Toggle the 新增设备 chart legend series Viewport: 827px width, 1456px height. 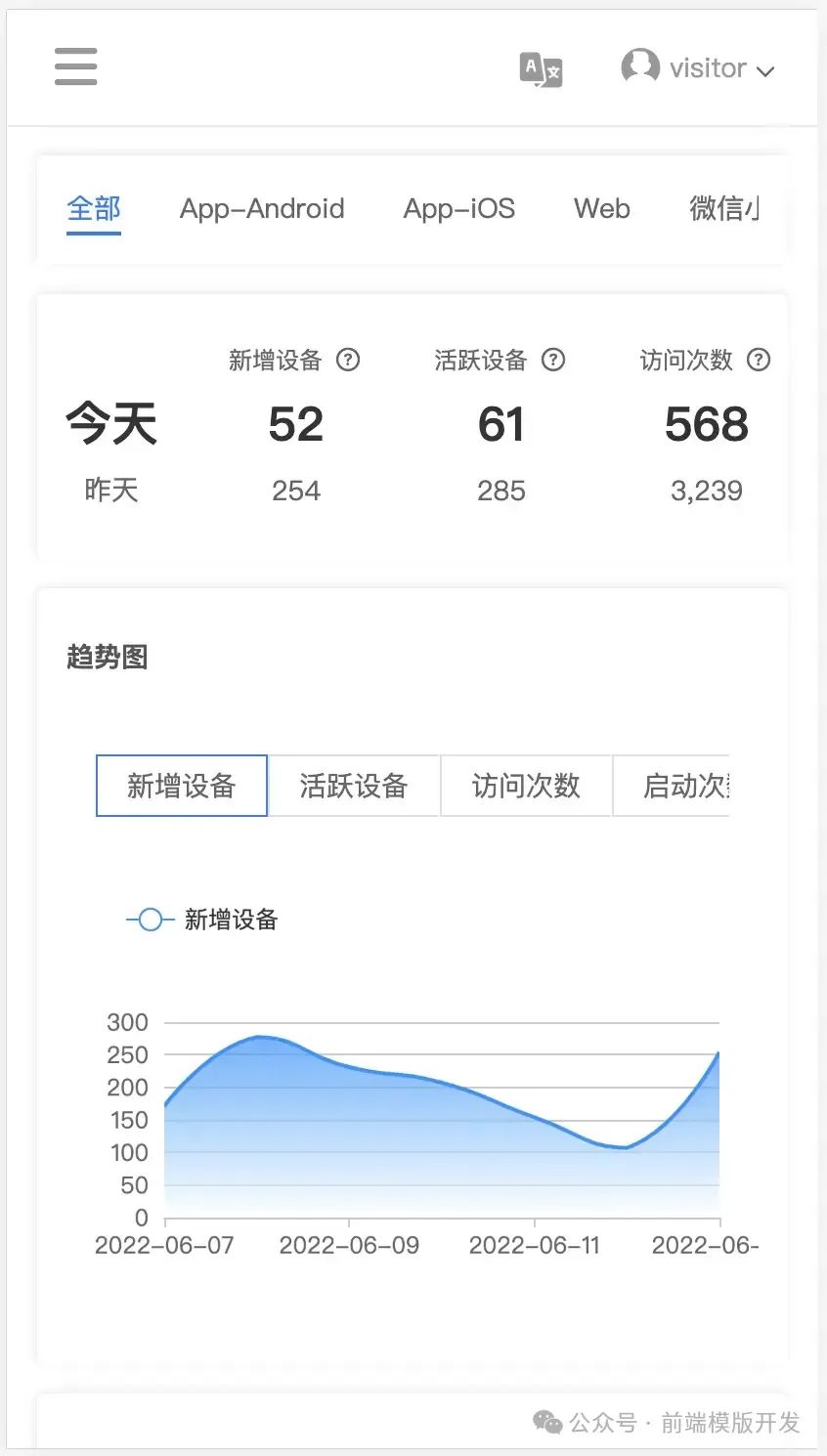click(203, 920)
